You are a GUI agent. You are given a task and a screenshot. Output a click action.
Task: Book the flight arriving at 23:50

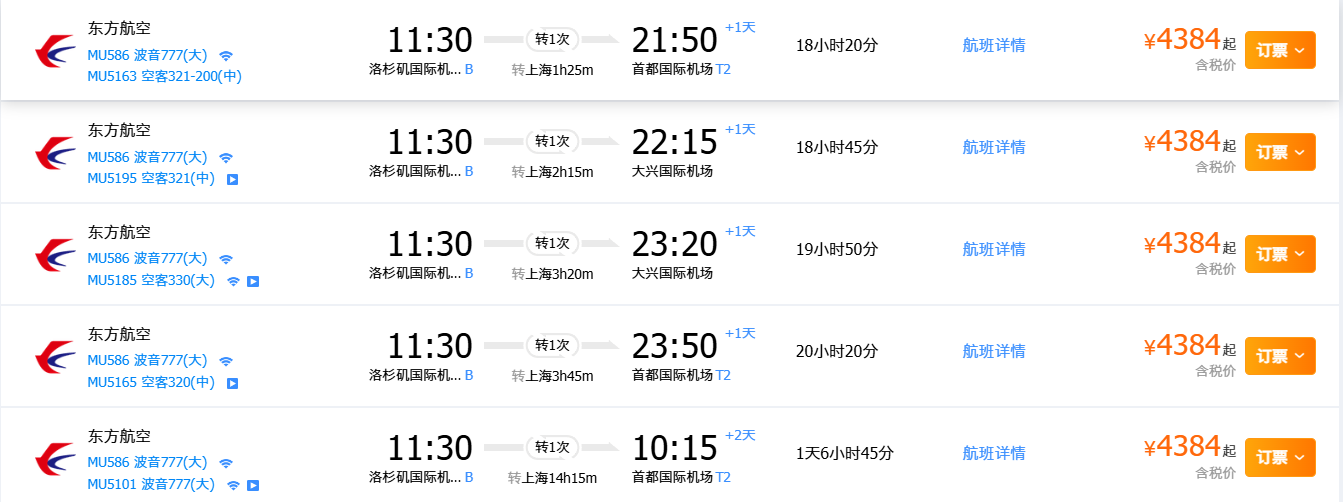[x=1279, y=356]
